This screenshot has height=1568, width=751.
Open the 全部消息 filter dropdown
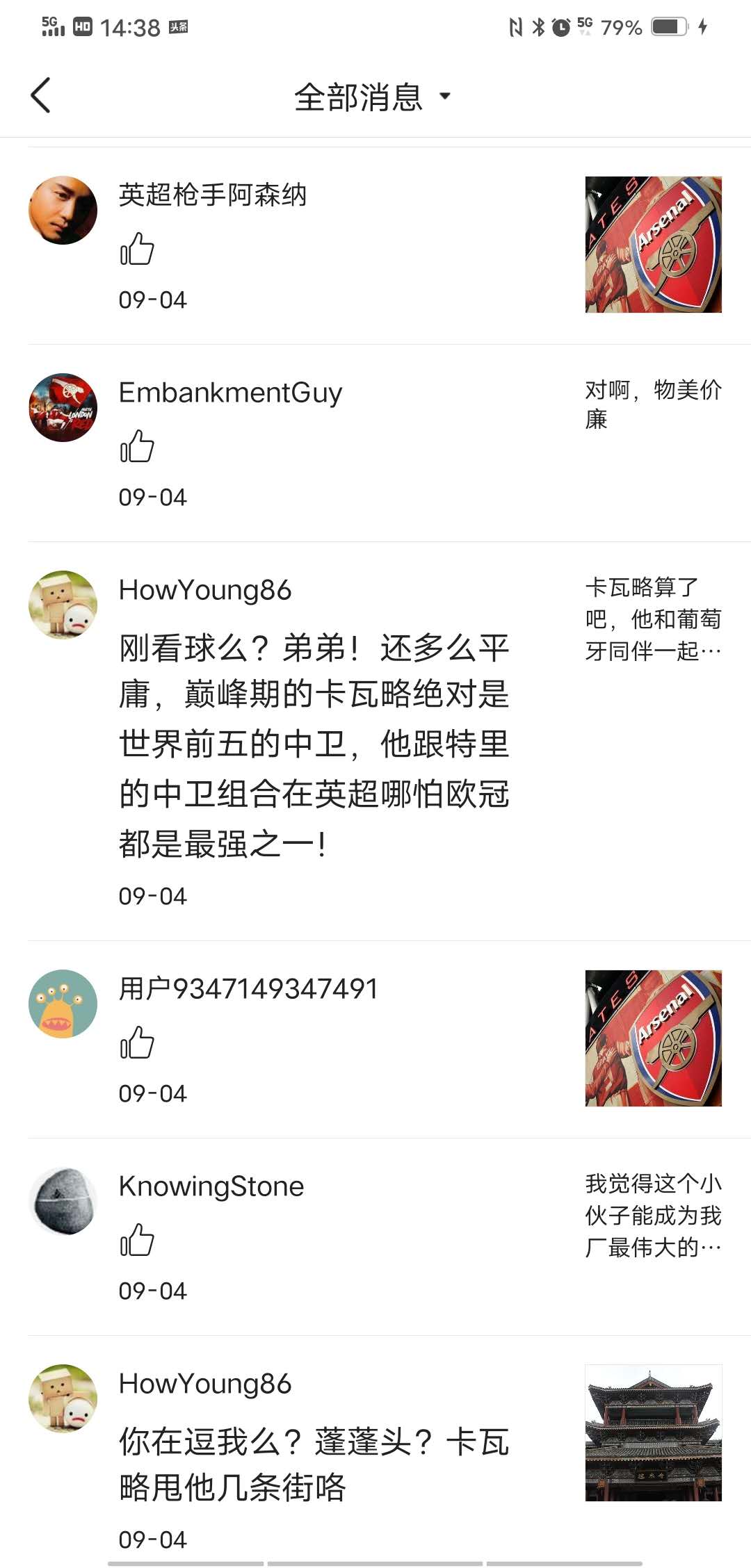point(446,97)
